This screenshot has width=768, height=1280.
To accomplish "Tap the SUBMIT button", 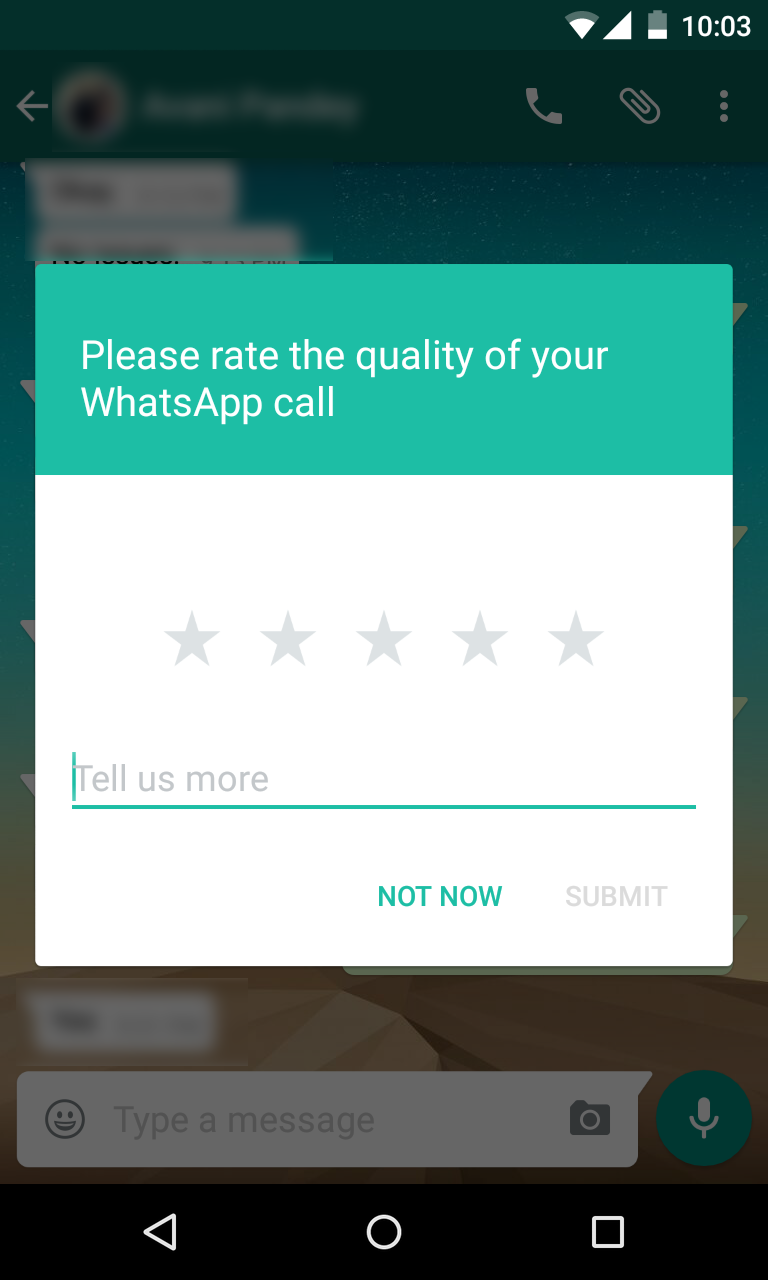I will [616, 896].
